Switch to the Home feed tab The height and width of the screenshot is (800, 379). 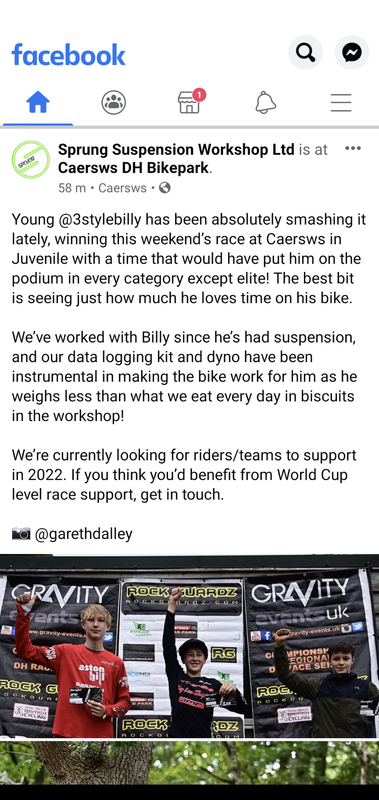pos(38,103)
